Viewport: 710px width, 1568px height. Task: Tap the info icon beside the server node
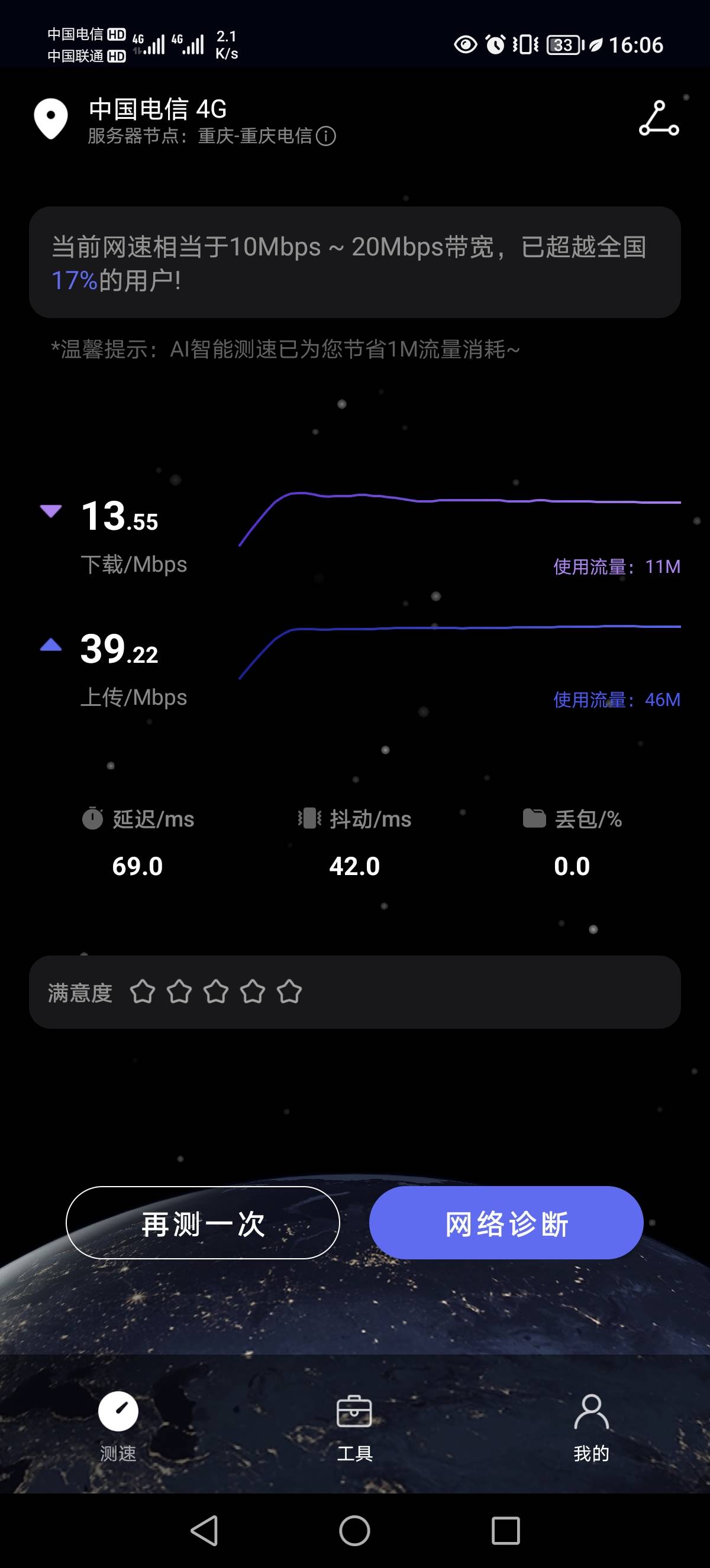326,136
